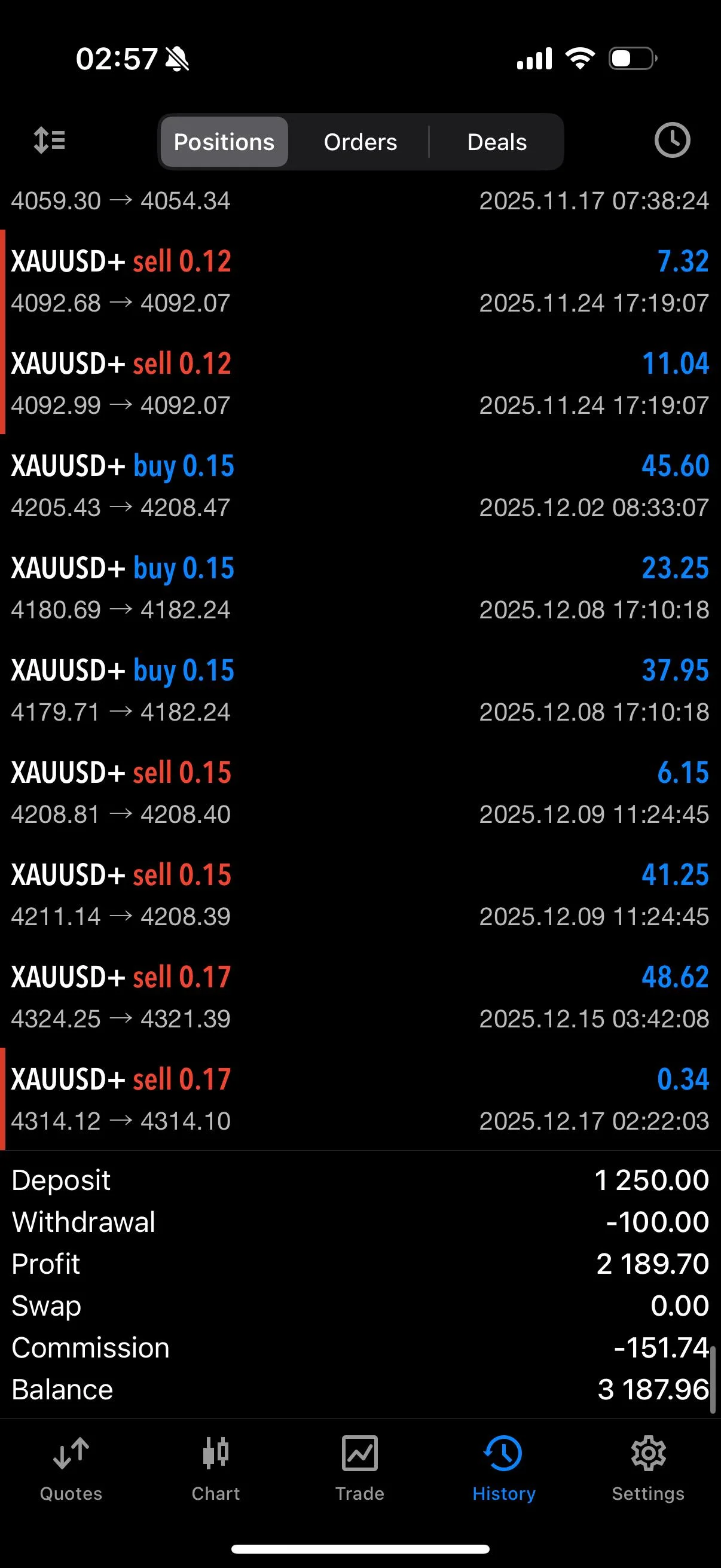The height and width of the screenshot is (1568, 721).
Task: Expand the sell 0.17 position with profit 48.62
Action: (360, 997)
